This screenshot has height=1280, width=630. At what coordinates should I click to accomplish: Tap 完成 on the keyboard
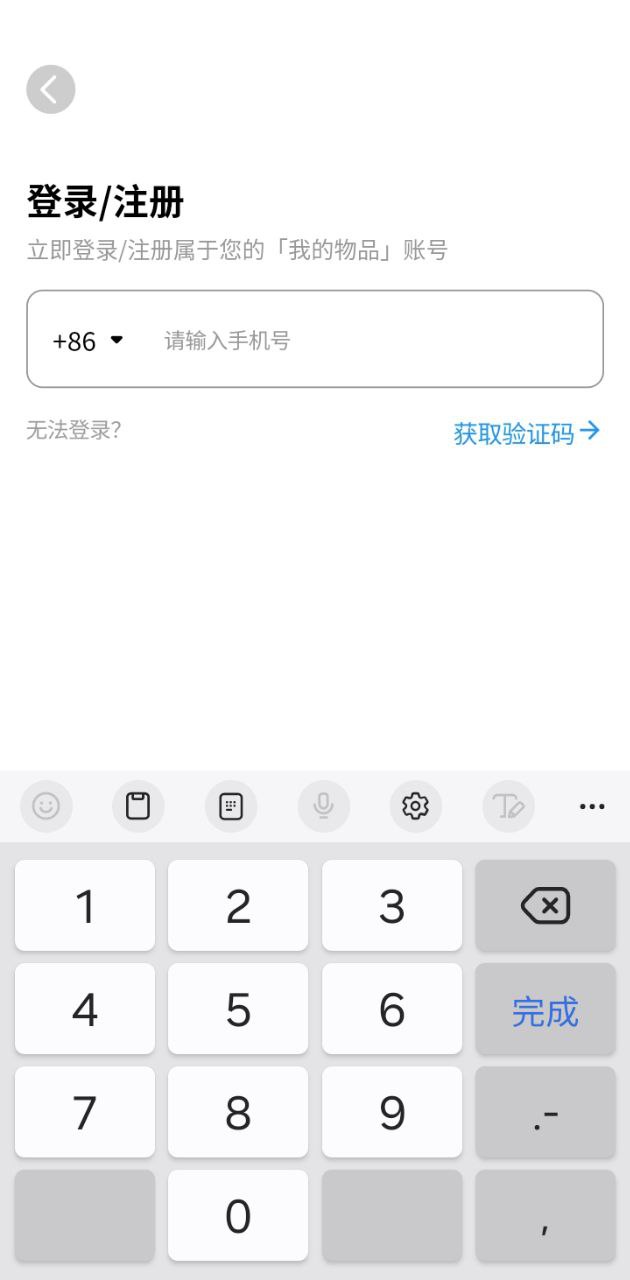point(545,1009)
